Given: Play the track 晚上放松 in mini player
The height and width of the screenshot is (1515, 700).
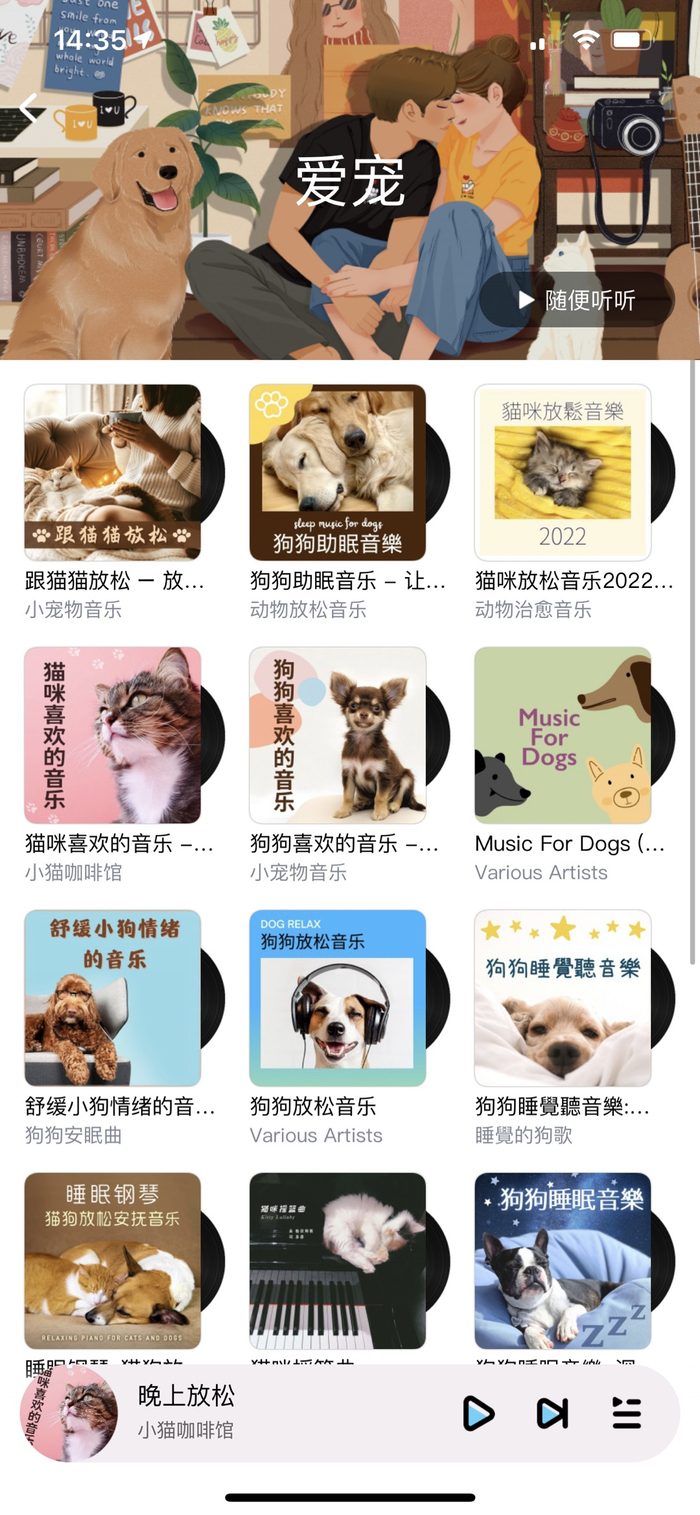Looking at the screenshot, I should (478, 1413).
